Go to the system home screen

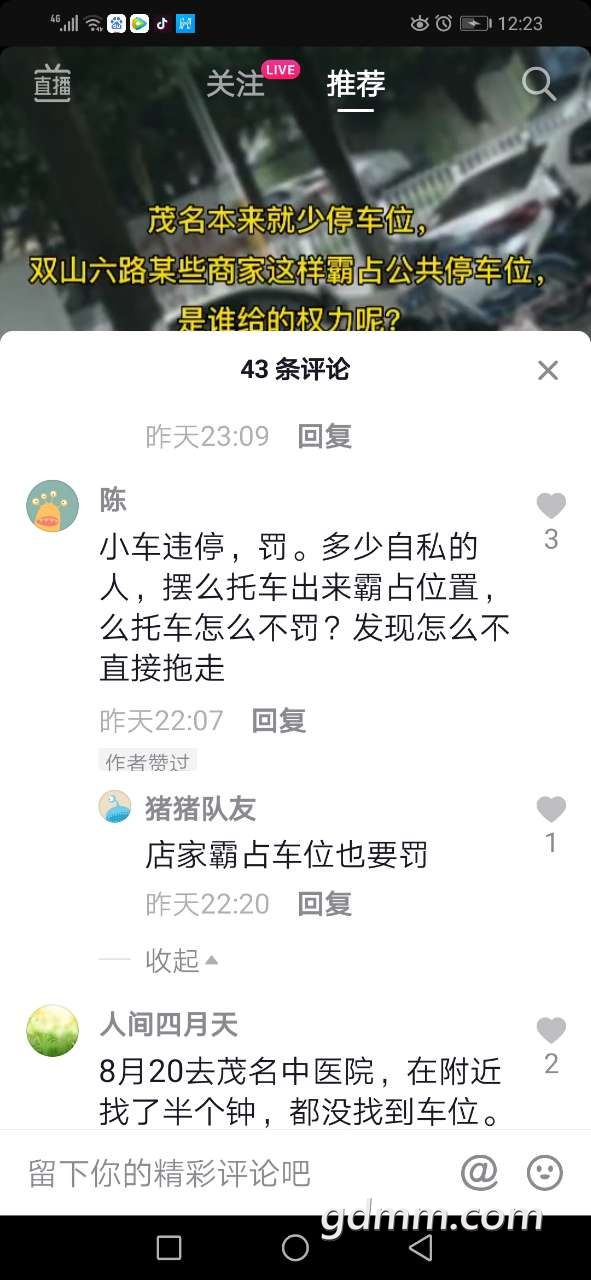point(295,1247)
